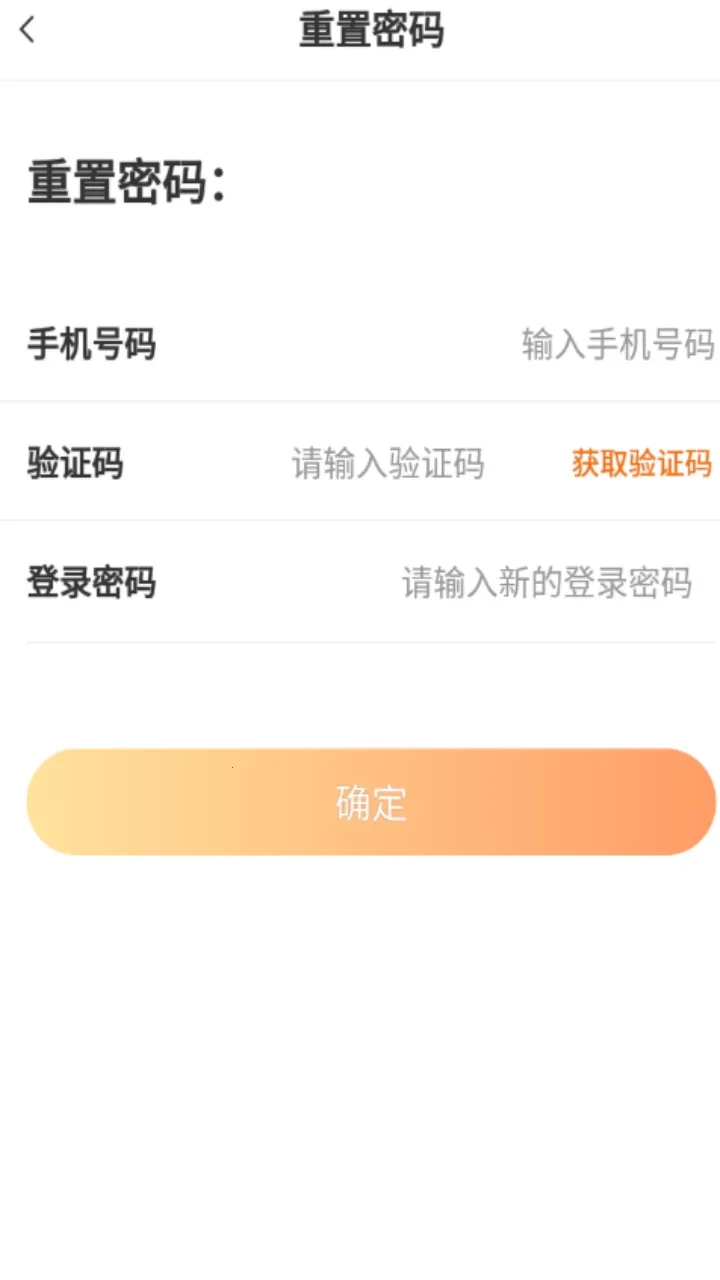720x1280 pixels.
Task: Tap the 验证码 field label
Action: click(x=75, y=464)
